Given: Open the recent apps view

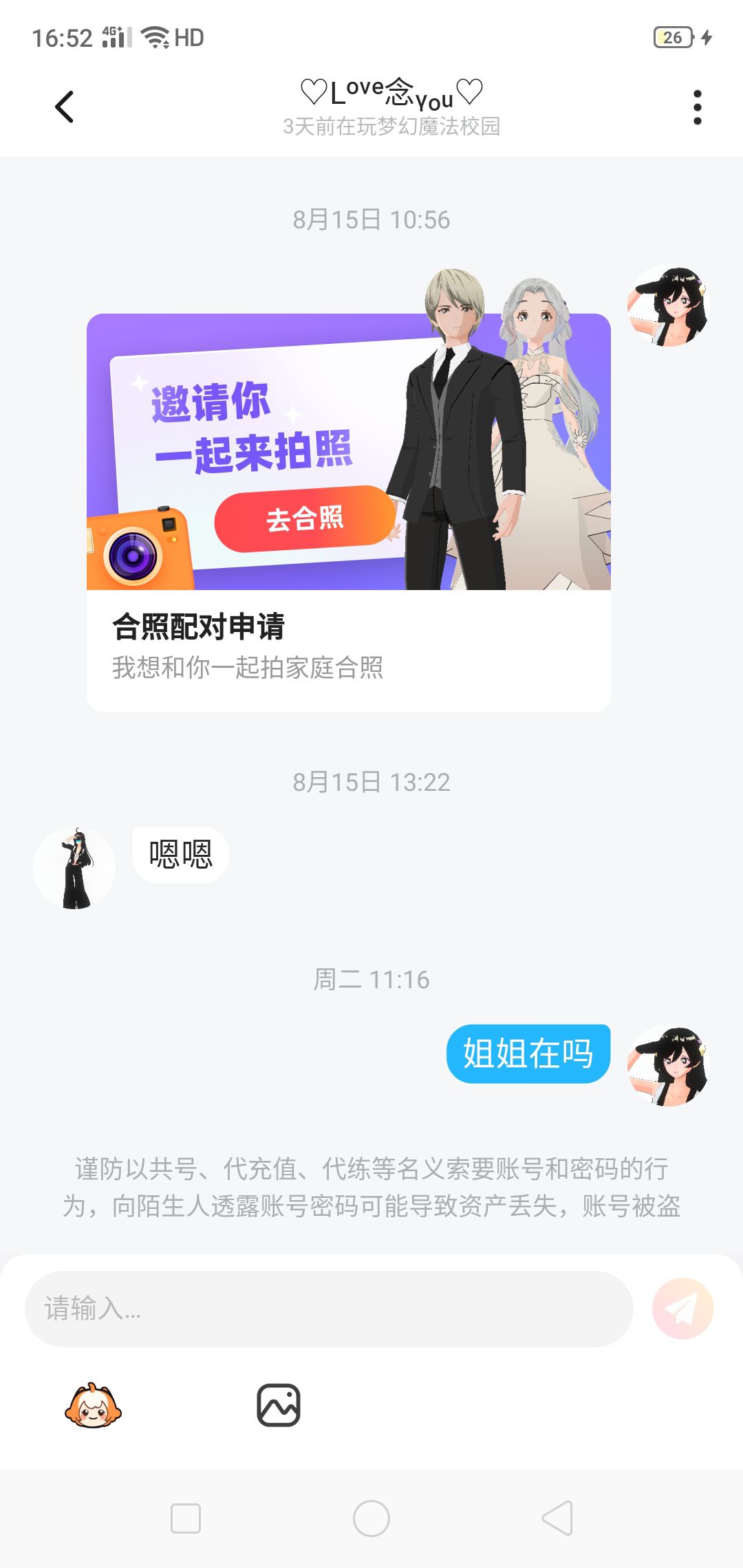Looking at the screenshot, I should [186, 1518].
